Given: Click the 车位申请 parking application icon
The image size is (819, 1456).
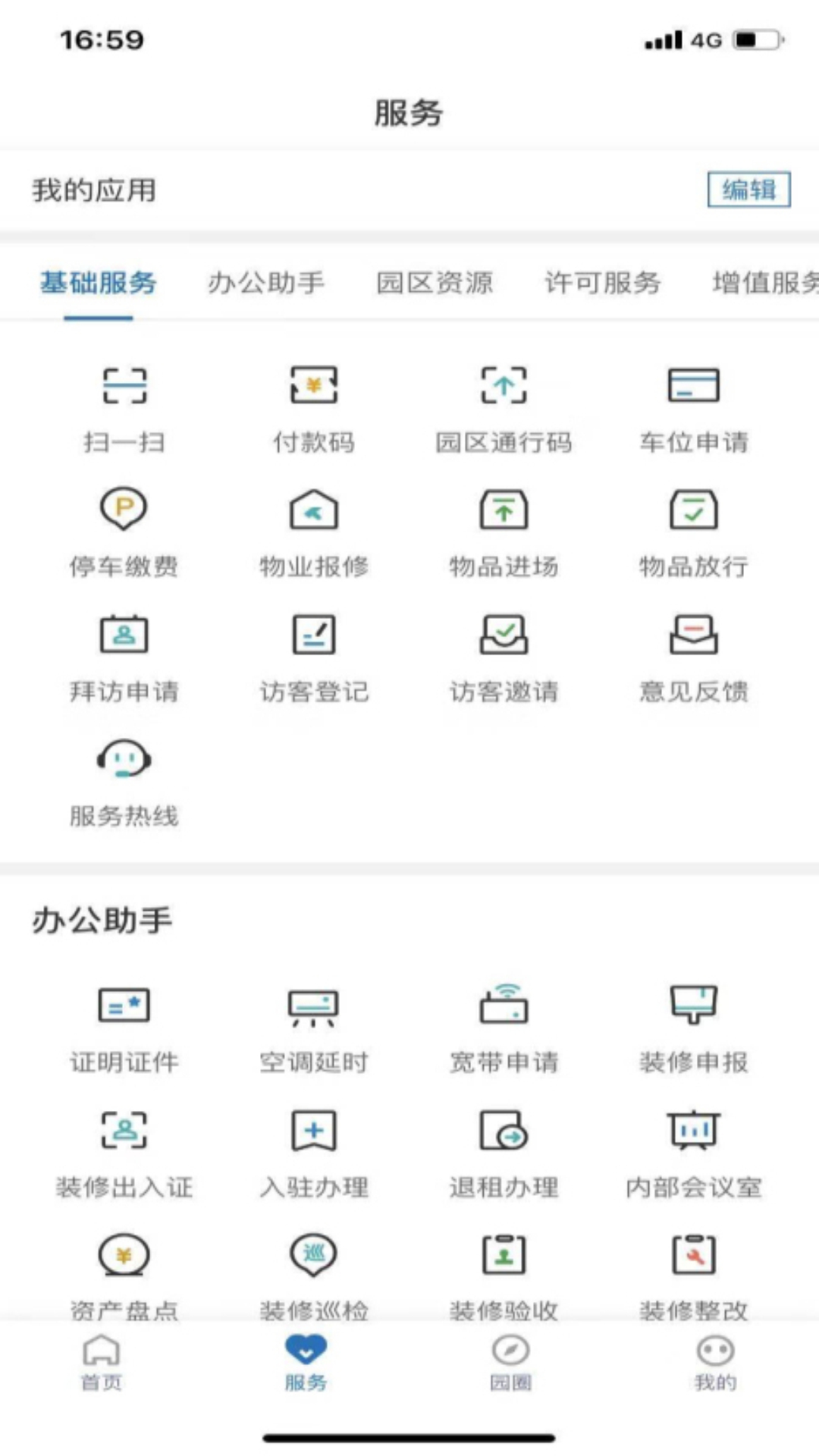Looking at the screenshot, I should click(695, 406).
